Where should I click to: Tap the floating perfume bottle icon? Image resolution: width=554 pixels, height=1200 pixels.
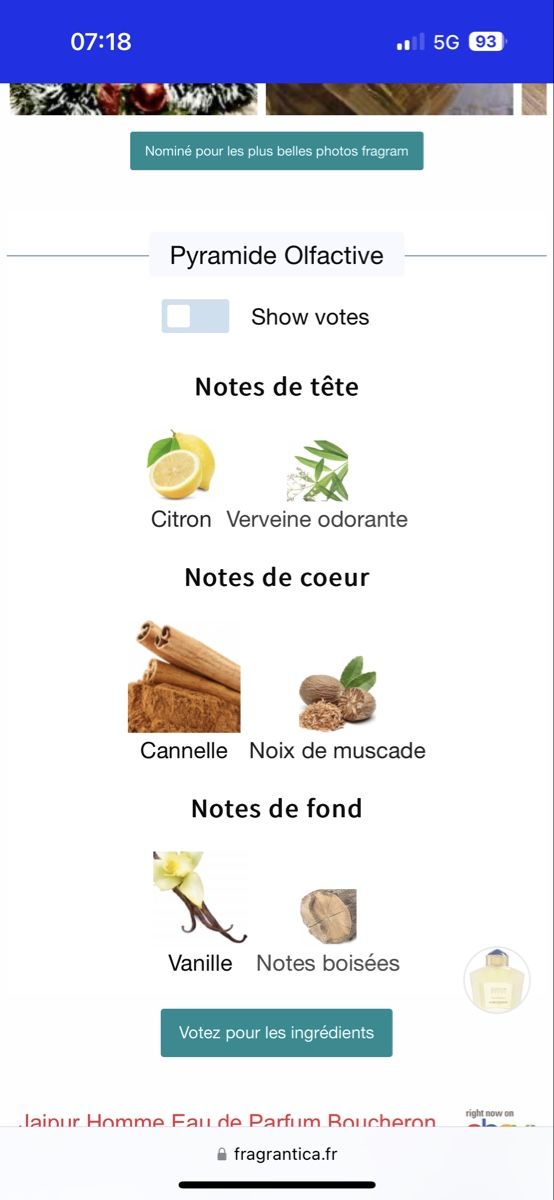click(x=497, y=980)
